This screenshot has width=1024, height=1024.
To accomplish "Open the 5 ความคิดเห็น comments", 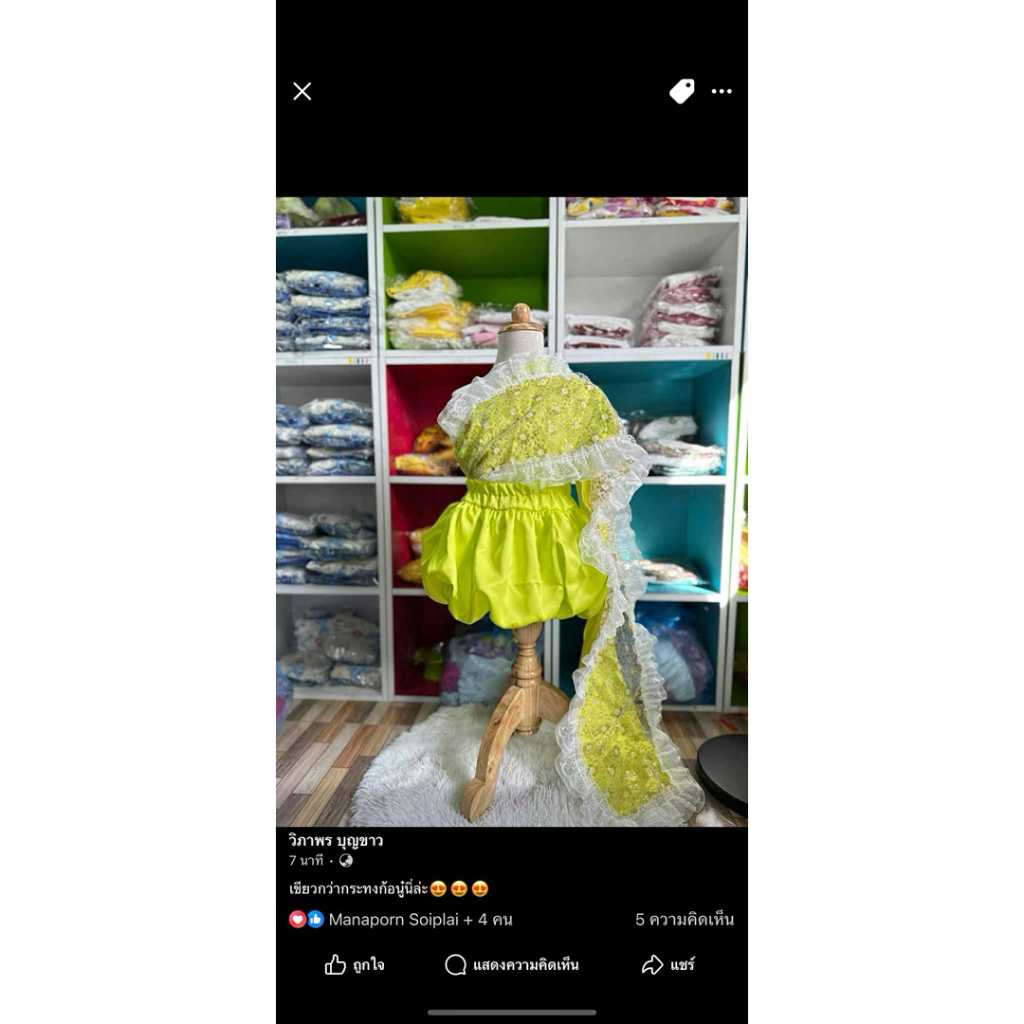I will 684,920.
